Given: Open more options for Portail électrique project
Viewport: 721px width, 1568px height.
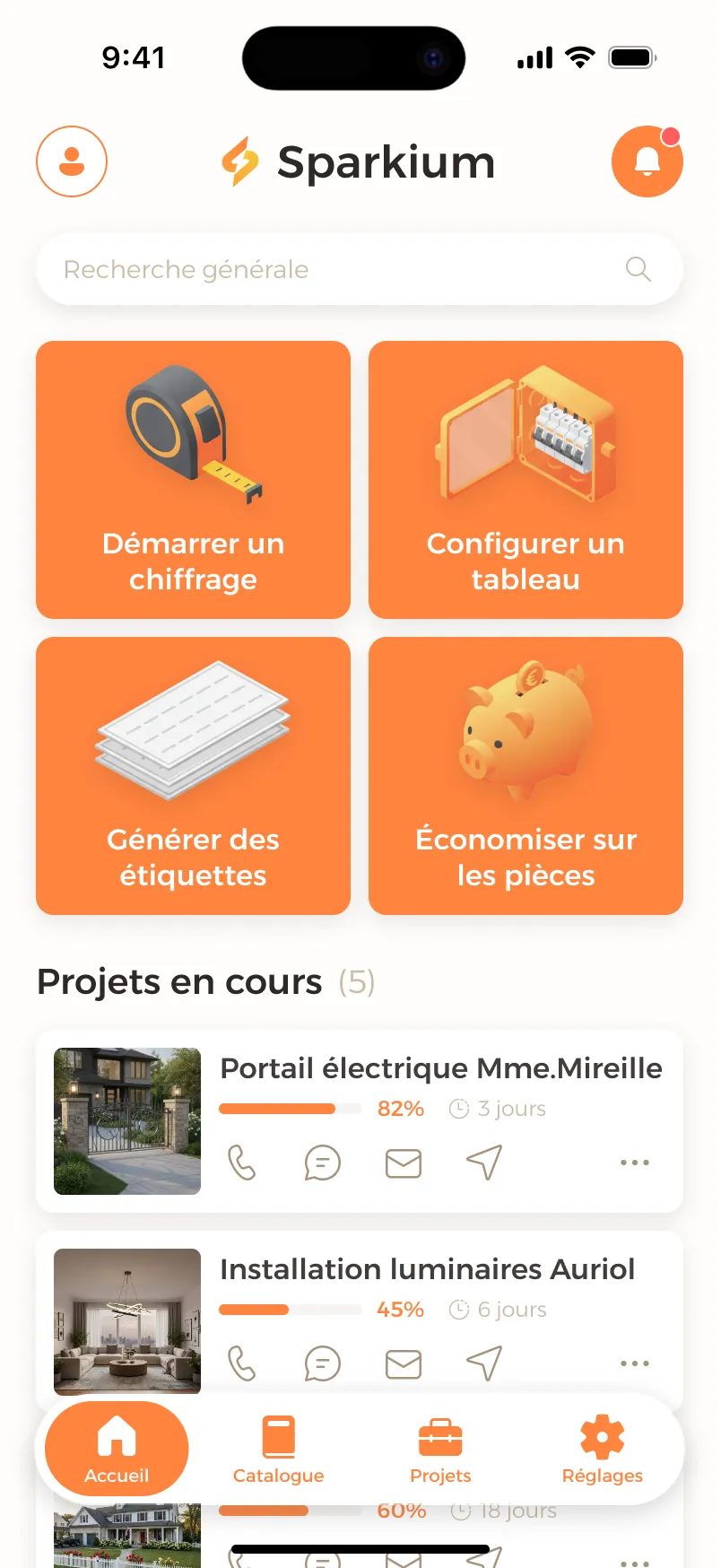Looking at the screenshot, I should (x=634, y=1162).
